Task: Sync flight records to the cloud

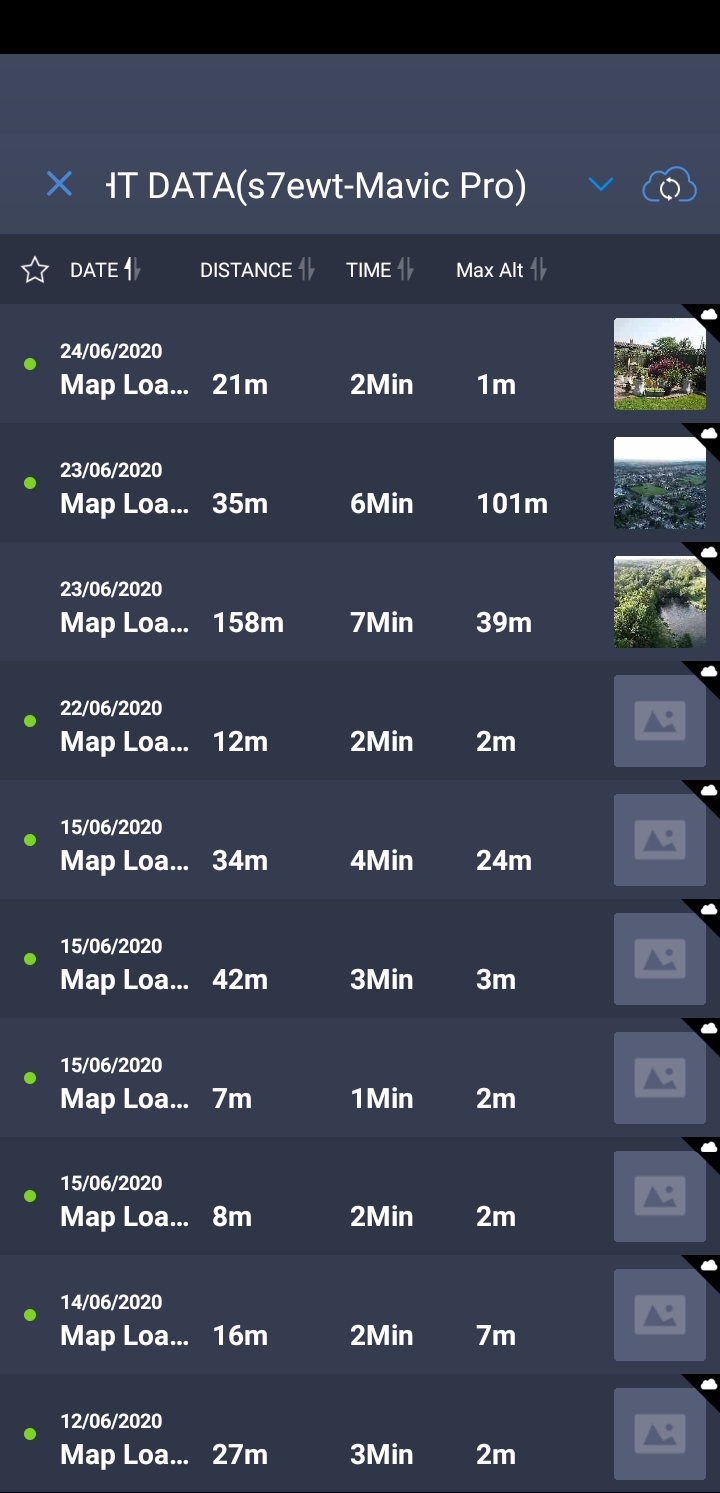Action: pos(669,186)
